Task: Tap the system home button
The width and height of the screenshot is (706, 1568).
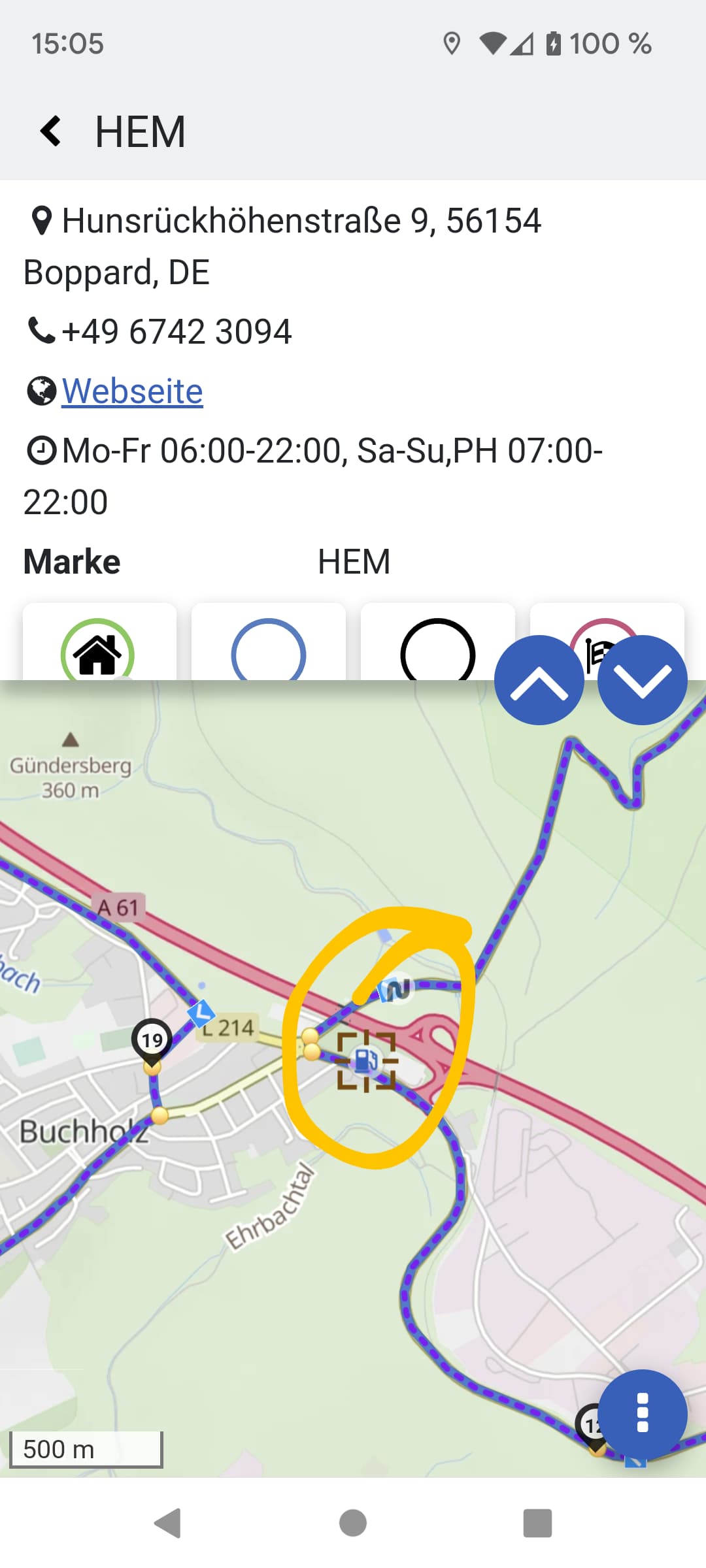Action: click(353, 1523)
